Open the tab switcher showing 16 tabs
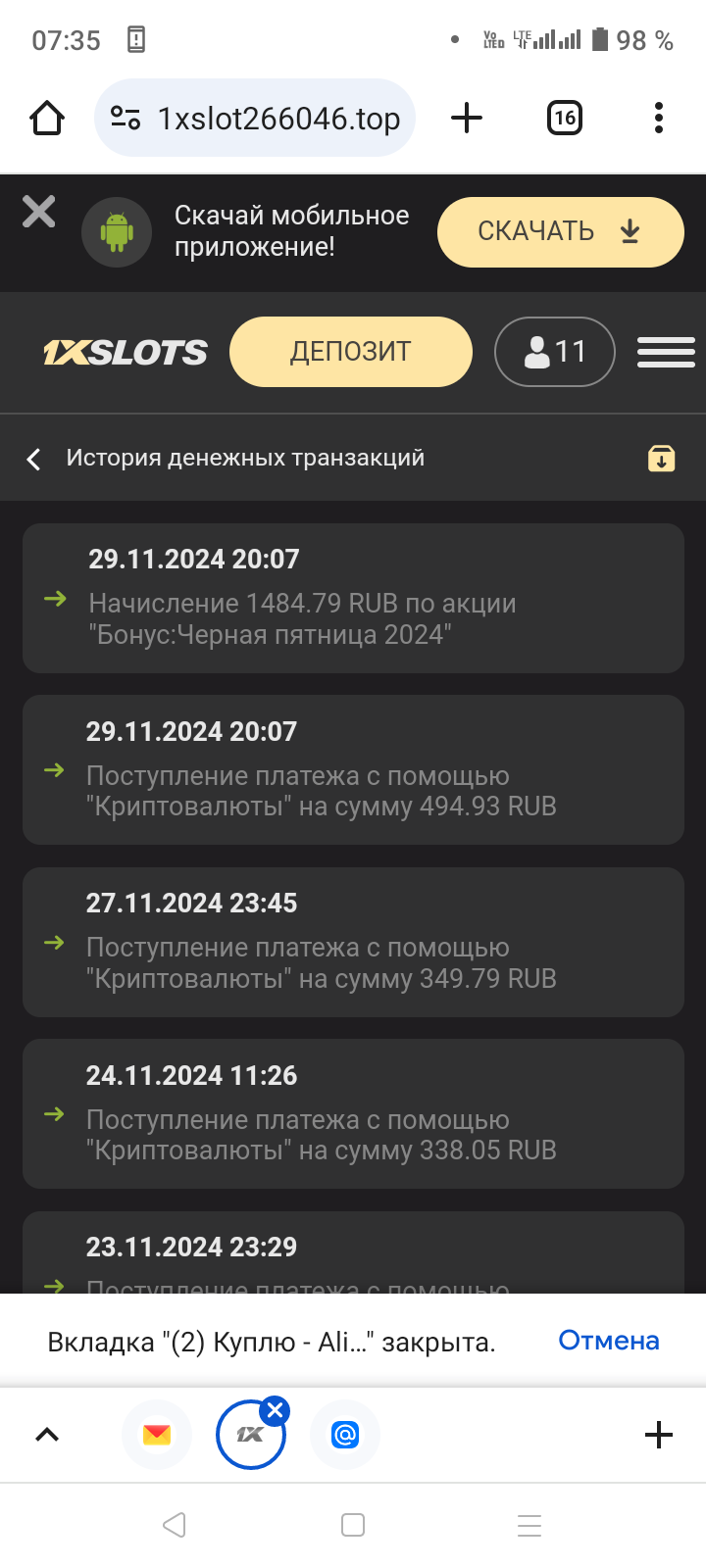This screenshot has height=1568, width=706. tap(564, 119)
